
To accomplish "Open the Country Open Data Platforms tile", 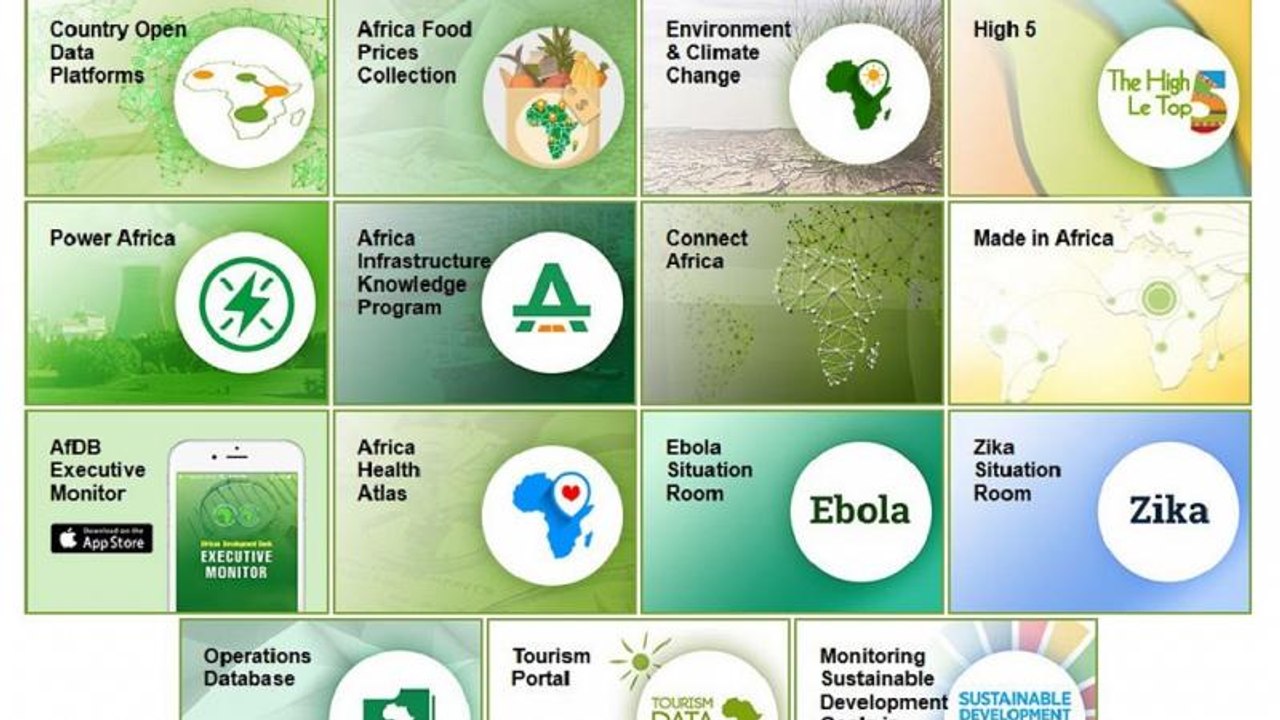I will [177, 97].
